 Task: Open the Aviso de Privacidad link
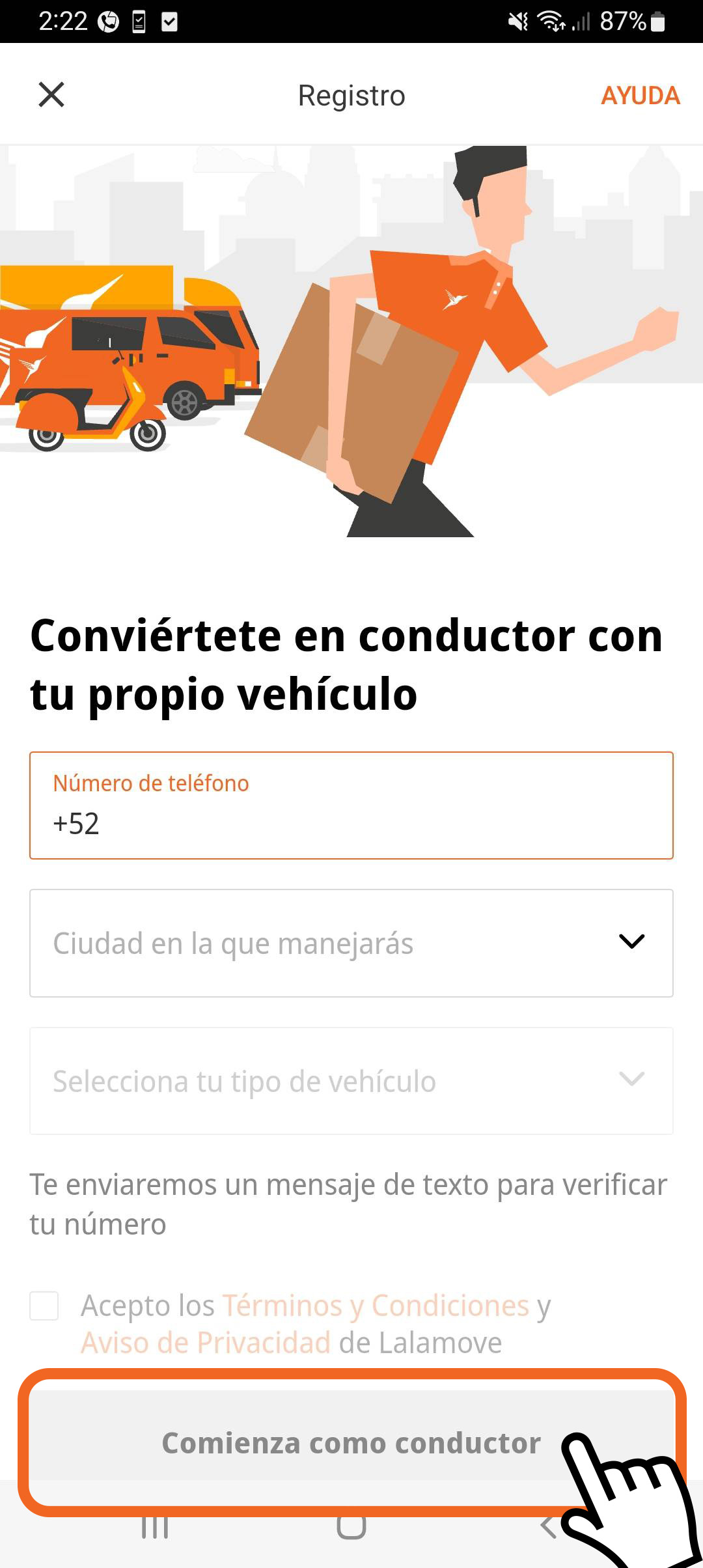[206, 1343]
